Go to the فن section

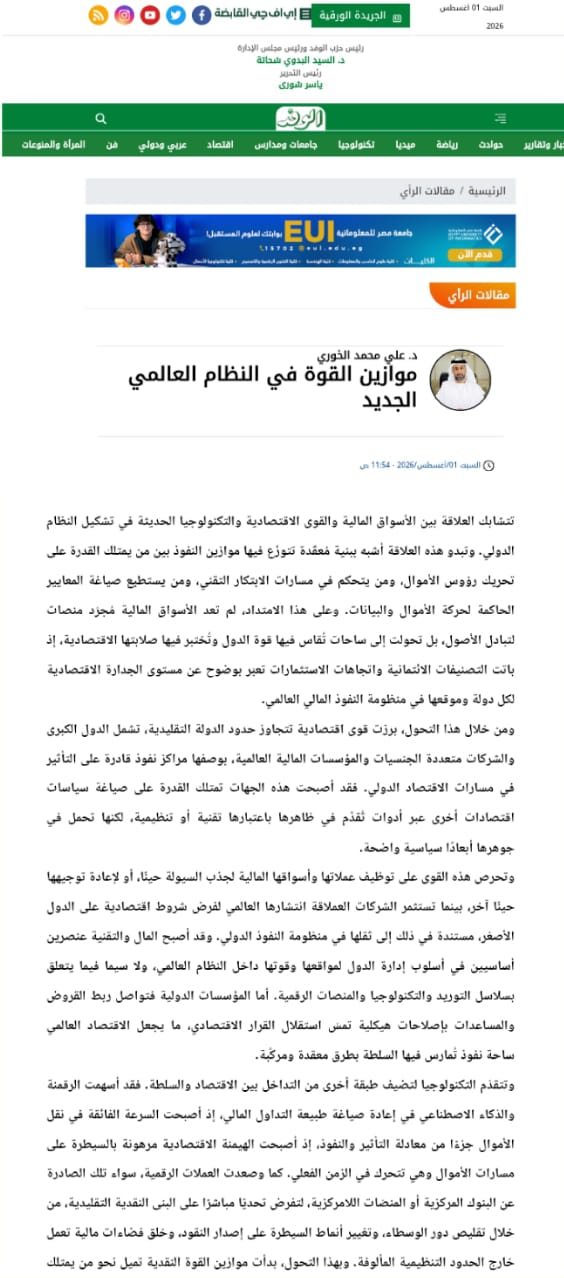pyautogui.click(x=112, y=145)
